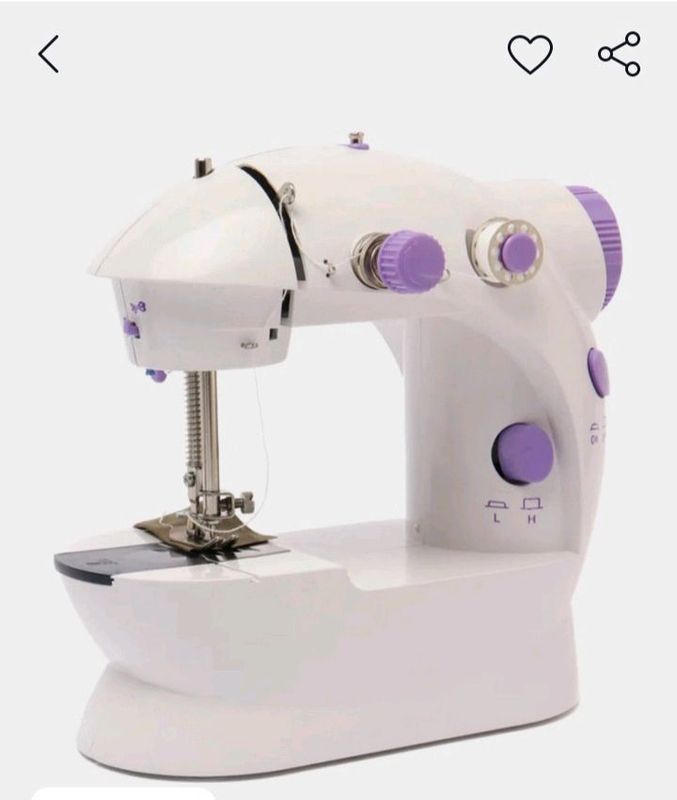Go back using the arrow
677x800 pixels.
point(48,54)
